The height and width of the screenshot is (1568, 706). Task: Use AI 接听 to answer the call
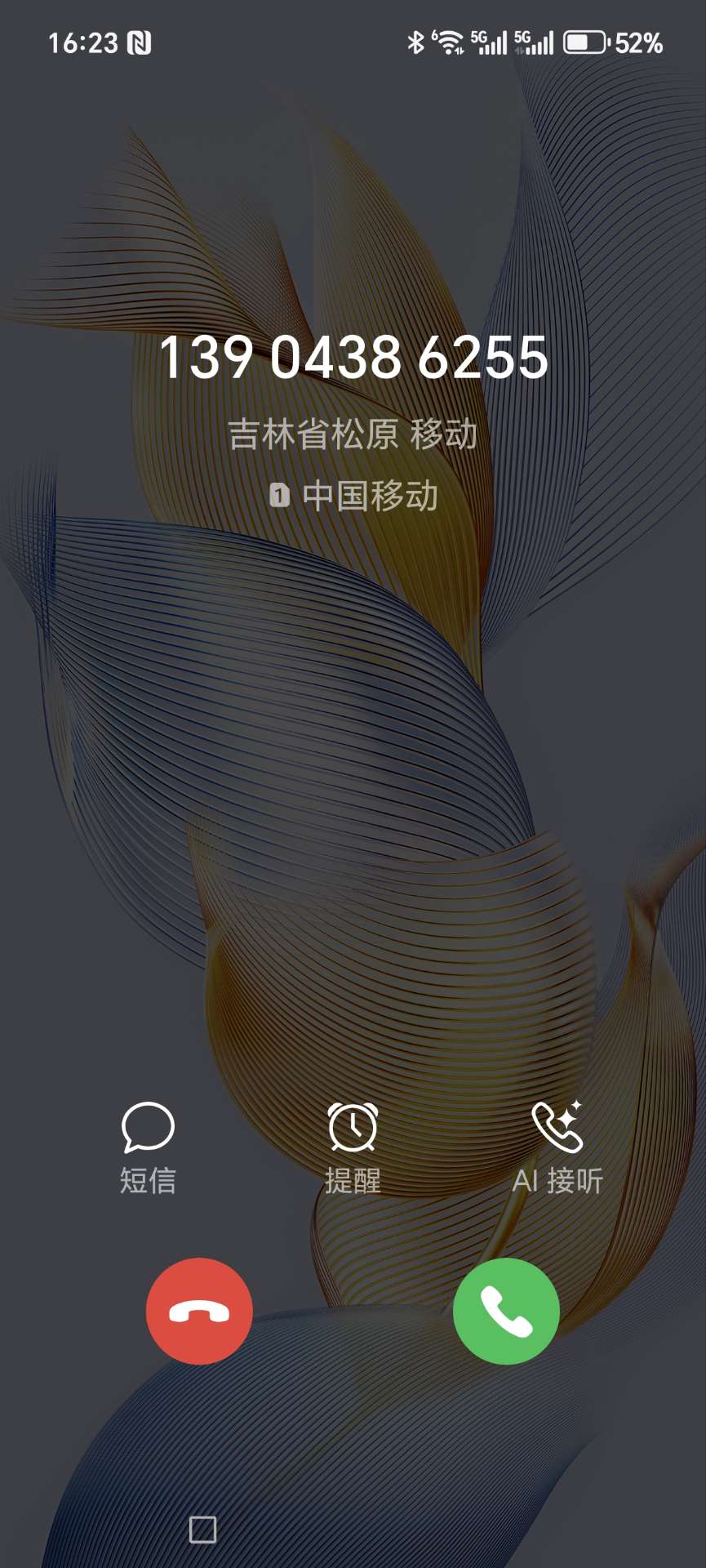coord(557,1147)
